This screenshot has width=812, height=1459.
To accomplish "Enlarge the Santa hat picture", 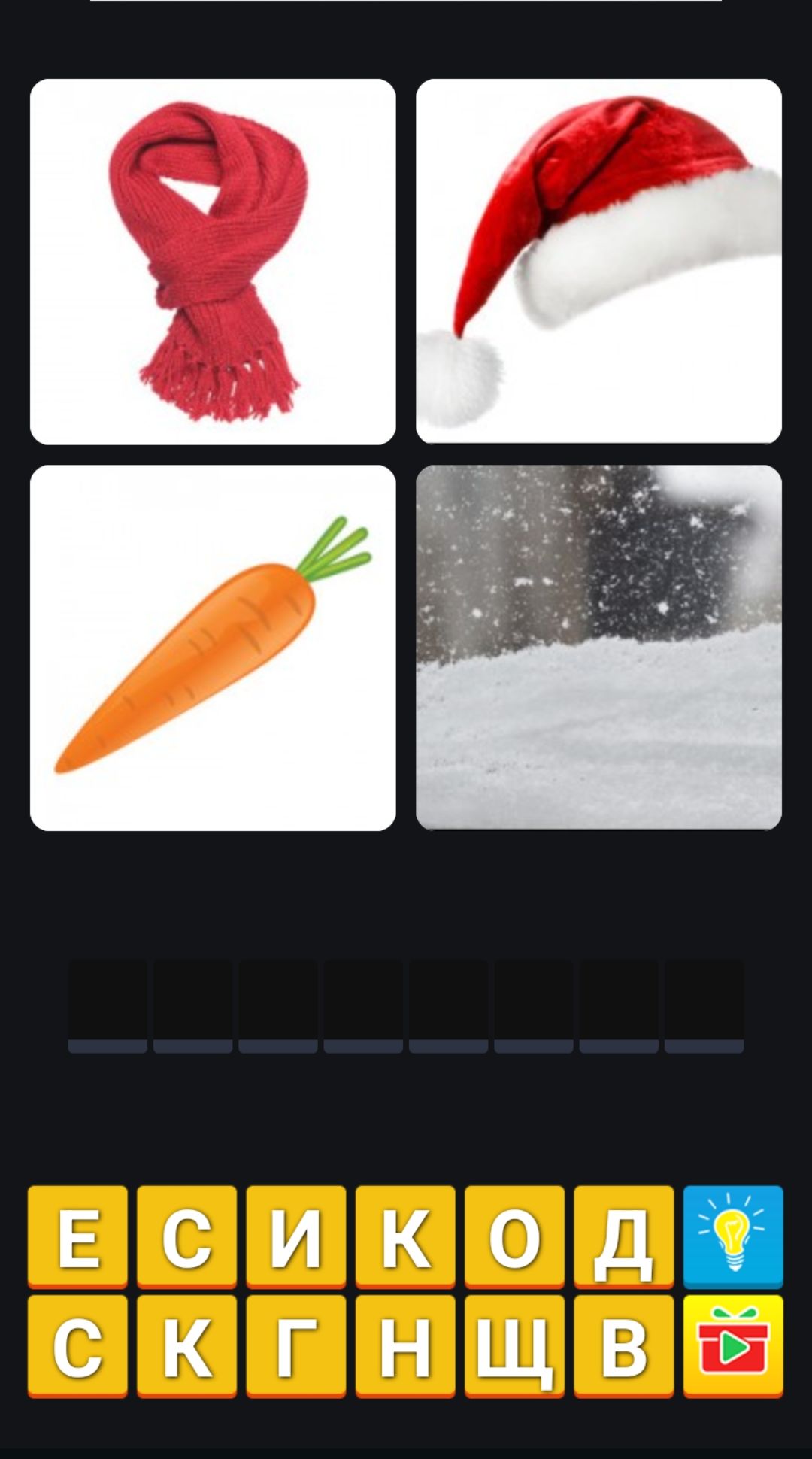I will pos(598,262).
